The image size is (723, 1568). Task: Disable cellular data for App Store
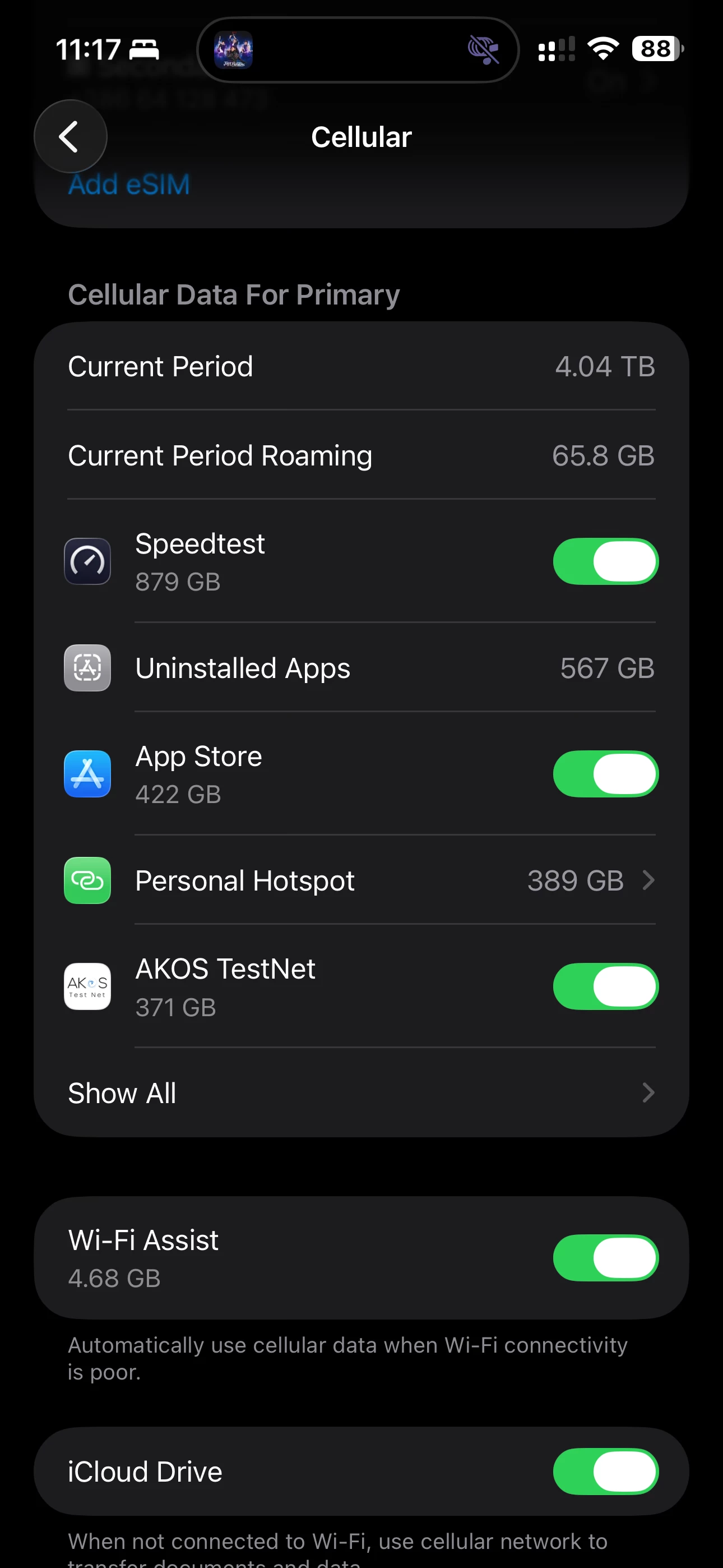tap(605, 774)
